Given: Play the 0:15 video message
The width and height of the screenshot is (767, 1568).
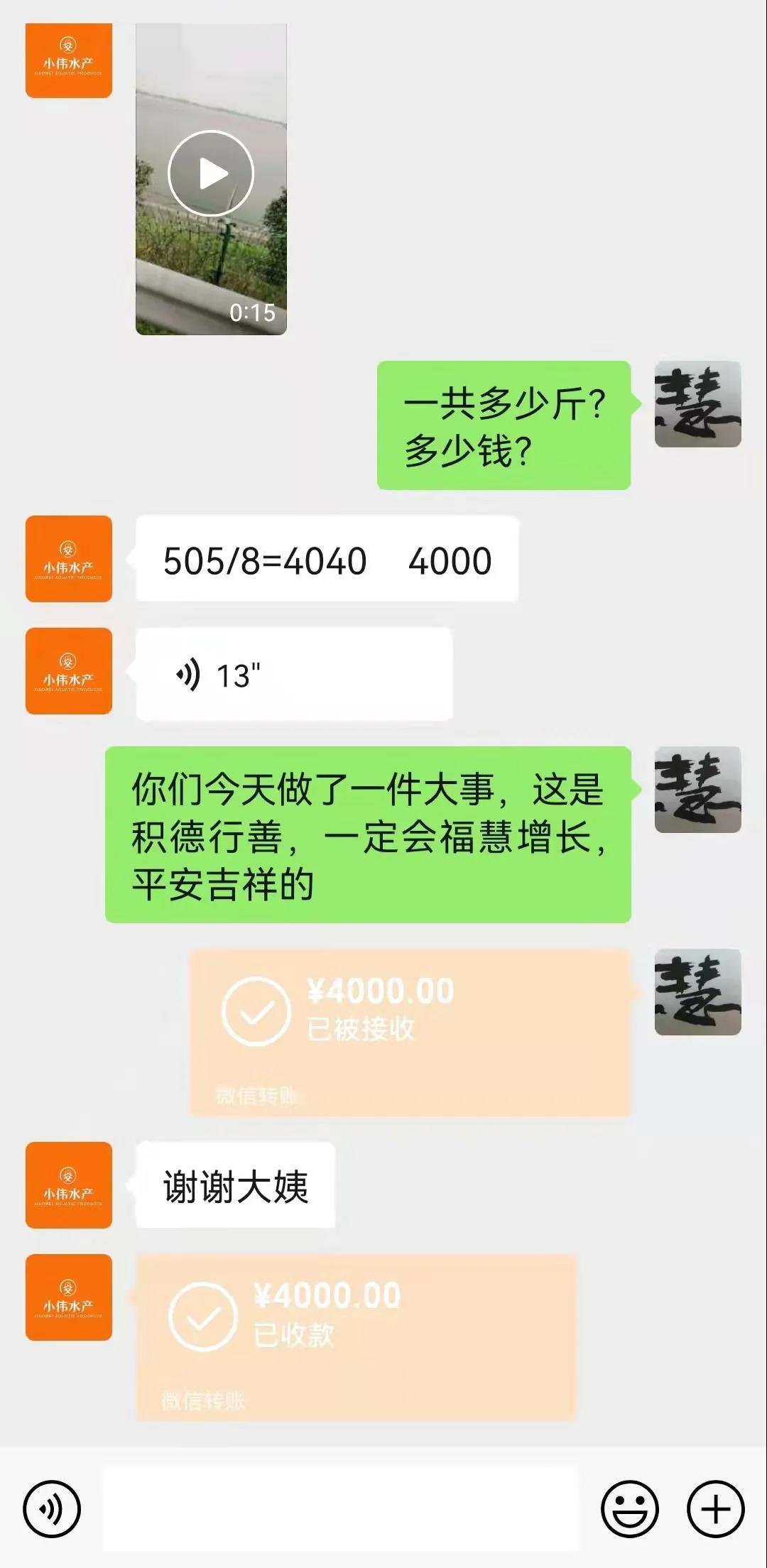Looking at the screenshot, I should click(211, 173).
